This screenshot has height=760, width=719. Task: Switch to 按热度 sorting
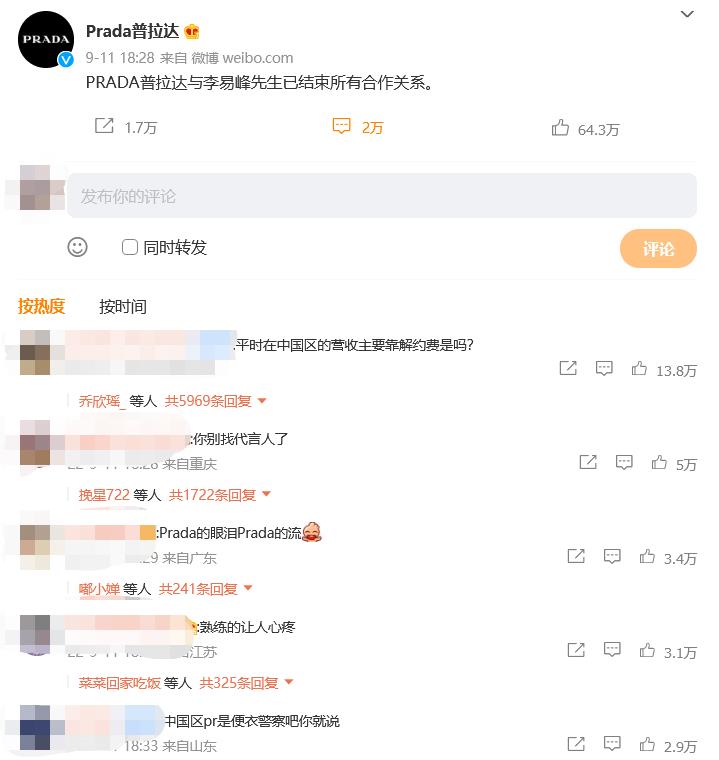[41, 306]
